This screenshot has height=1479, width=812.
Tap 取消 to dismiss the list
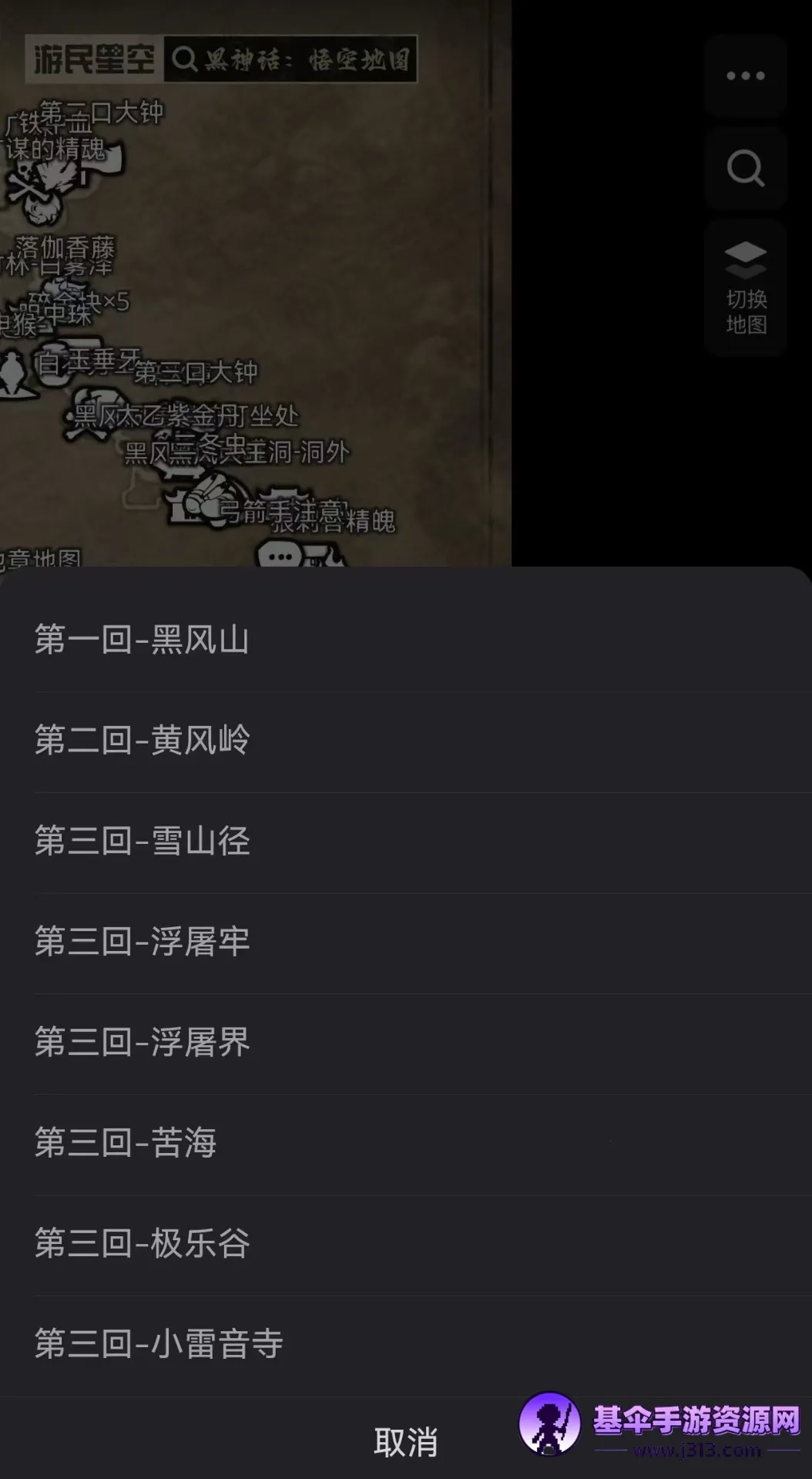click(x=406, y=1442)
